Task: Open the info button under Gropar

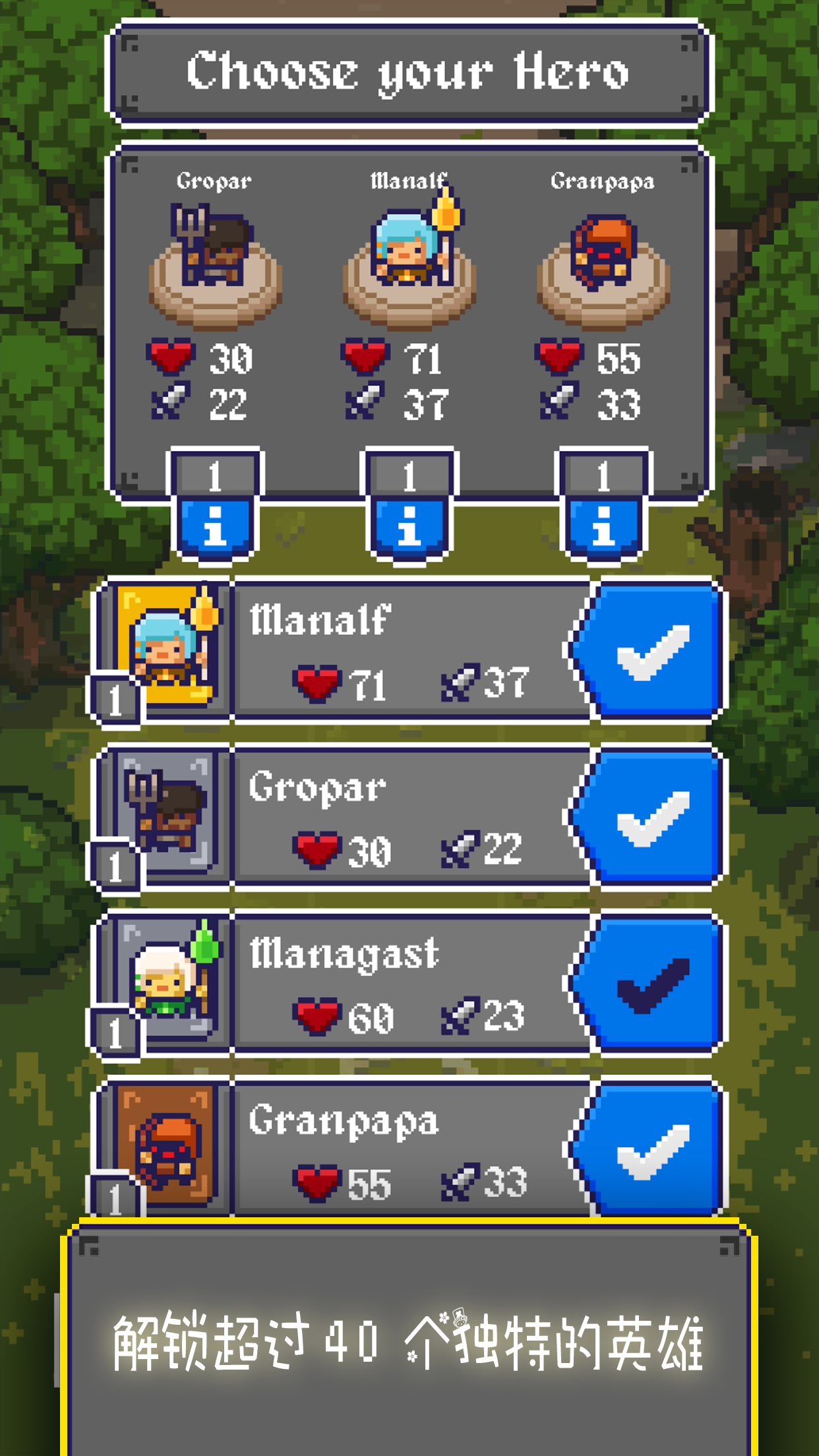Action: pos(214,527)
